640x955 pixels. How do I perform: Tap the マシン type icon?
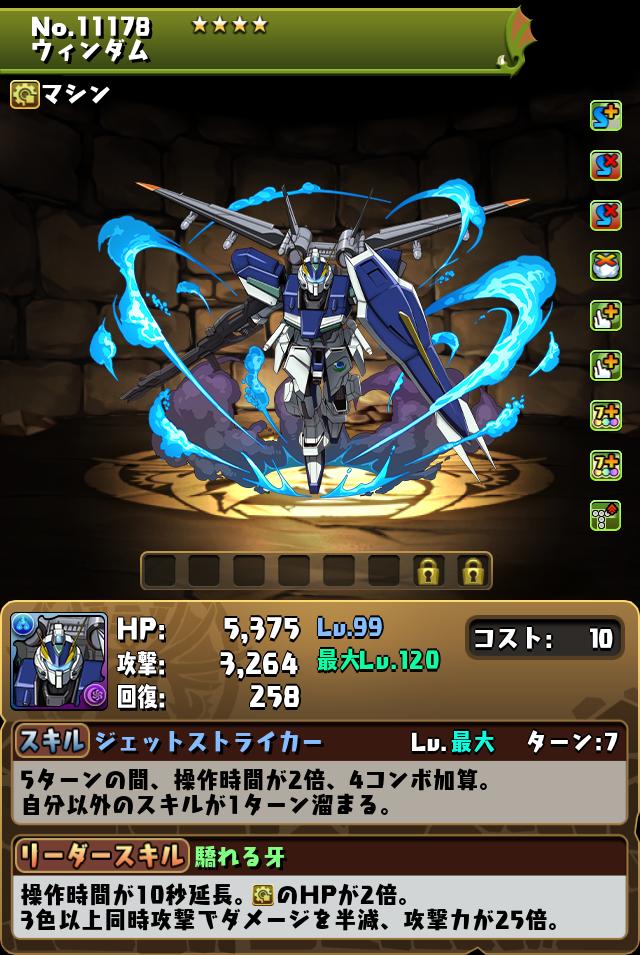point(24,94)
